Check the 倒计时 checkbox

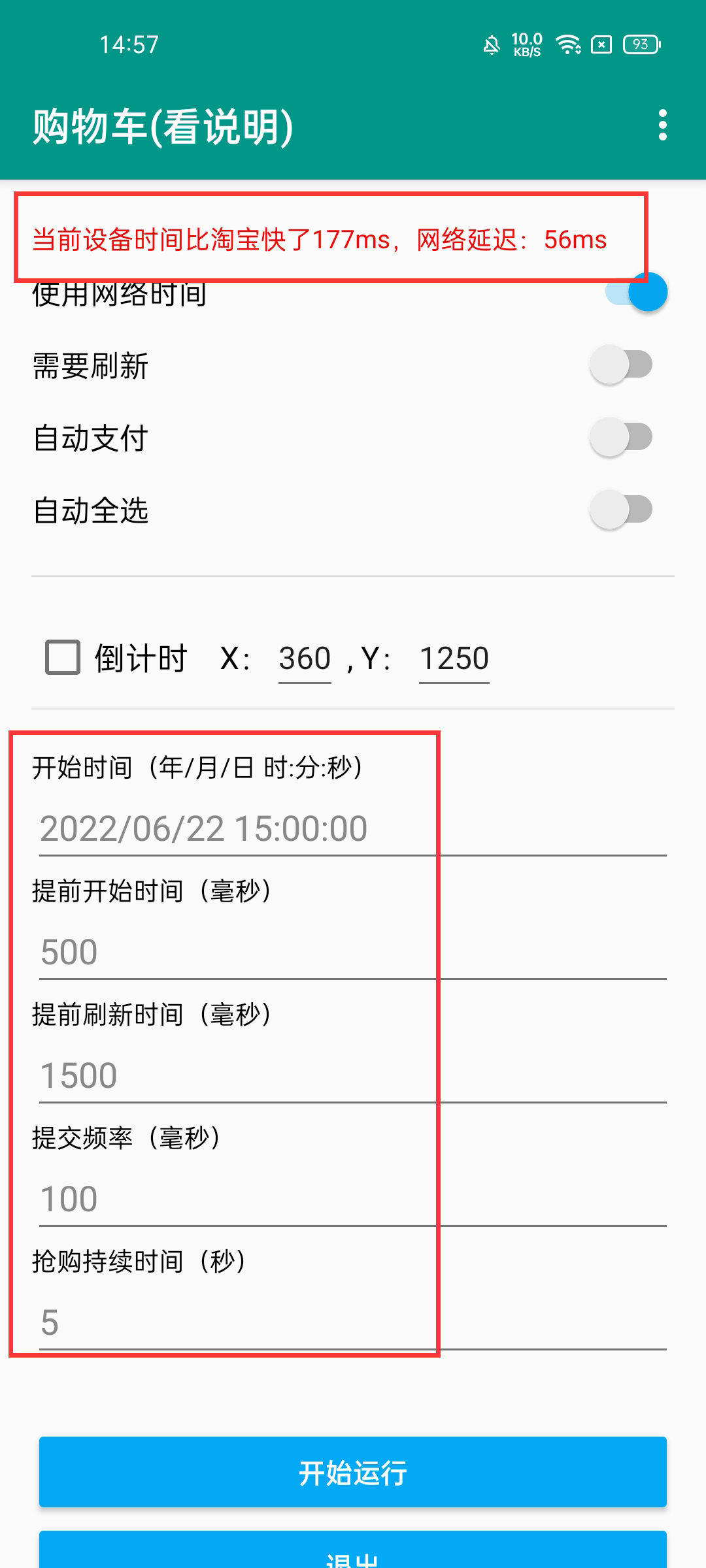(63, 657)
